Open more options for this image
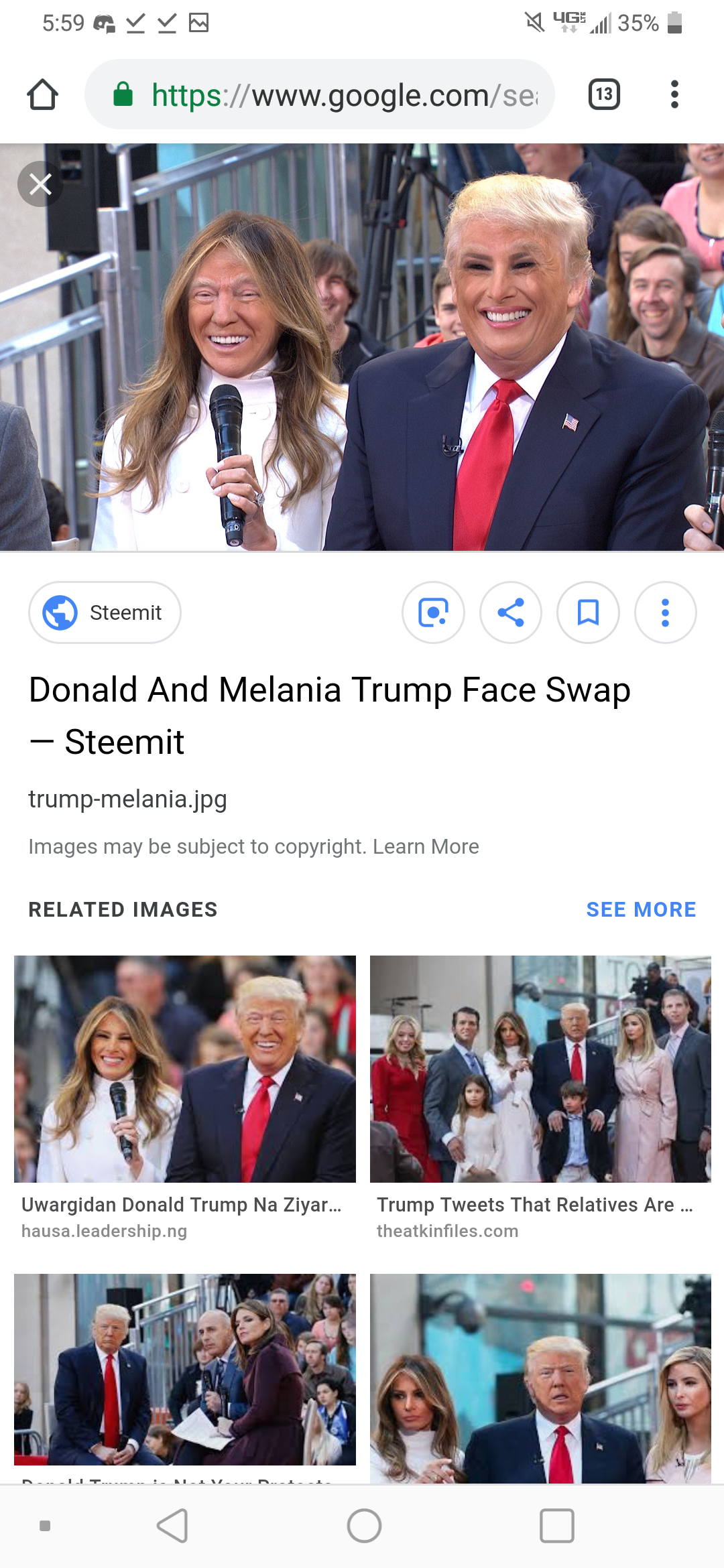The width and height of the screenshot is (724, 1568). click(665, 612)
